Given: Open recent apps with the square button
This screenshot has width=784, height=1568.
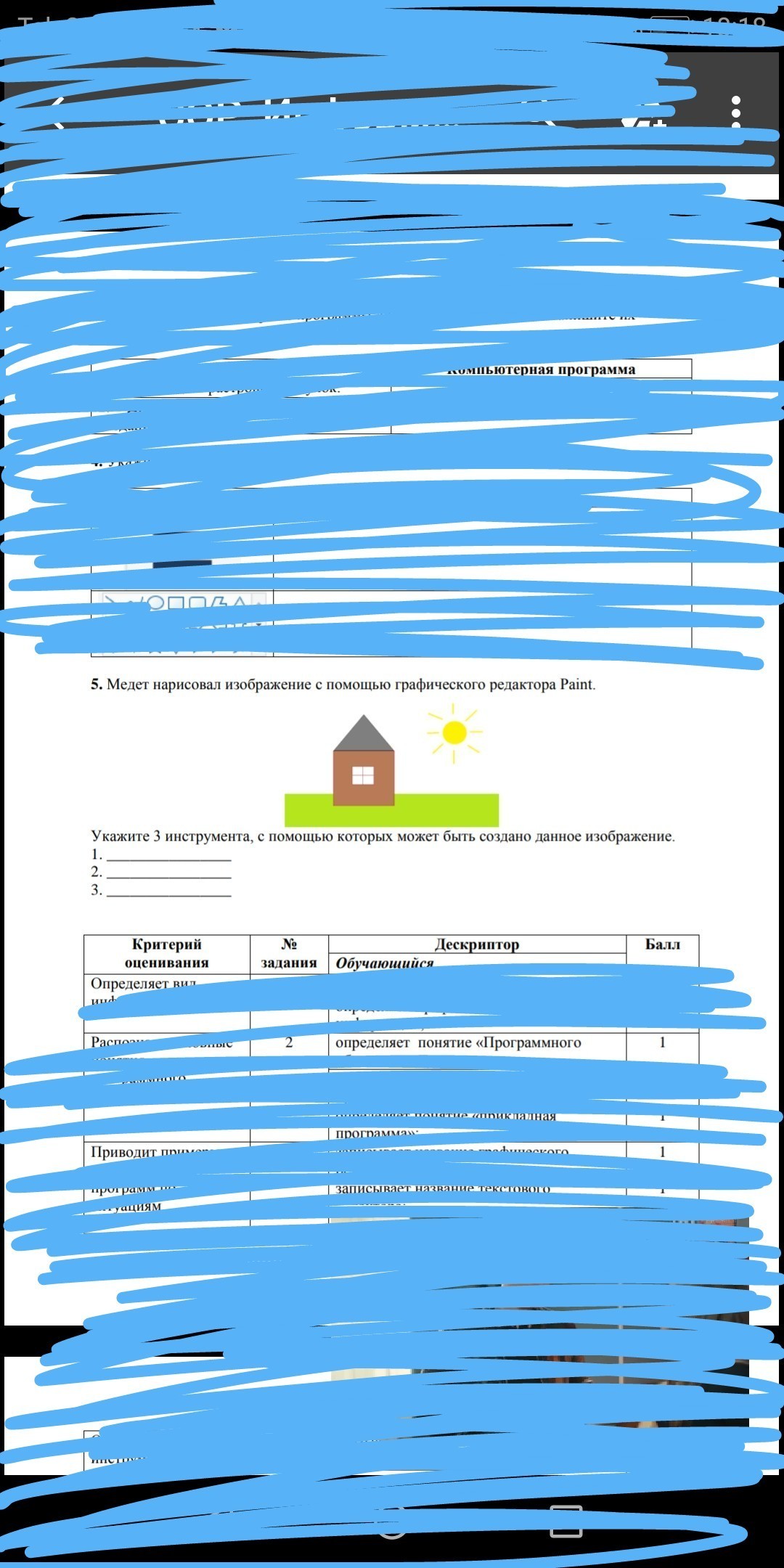Looking at the screenshot, I should (x=565, y=1521).
